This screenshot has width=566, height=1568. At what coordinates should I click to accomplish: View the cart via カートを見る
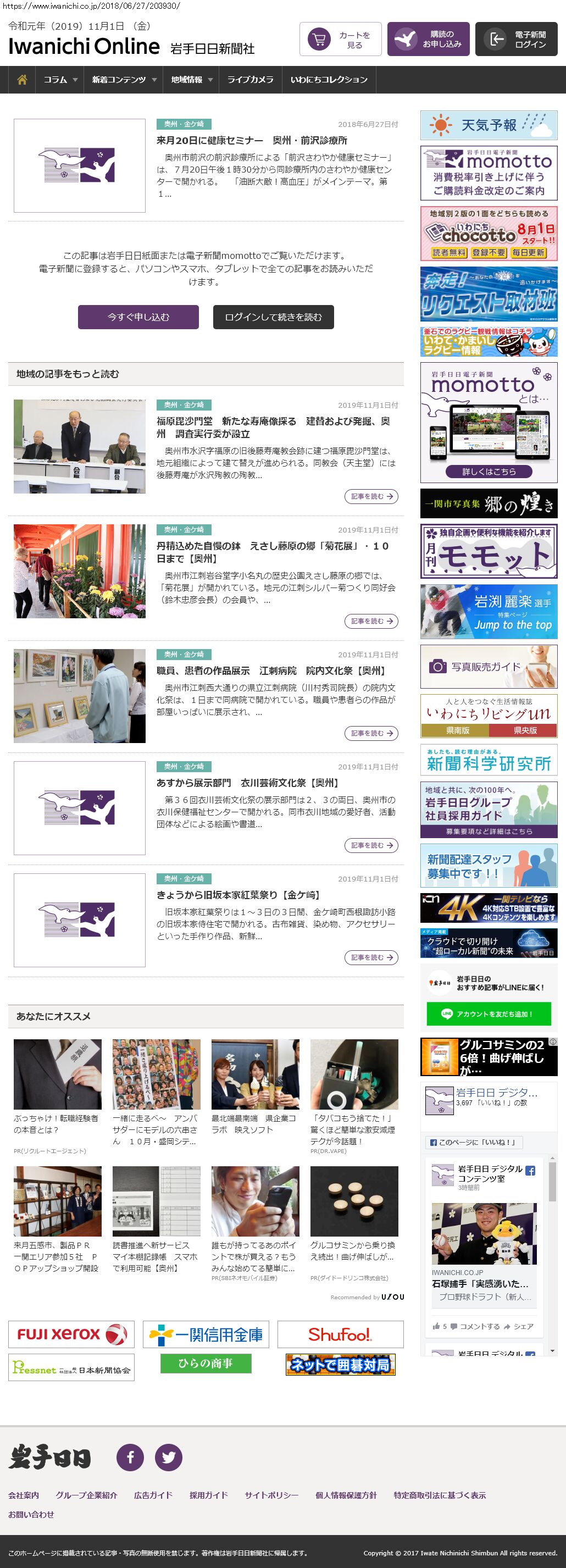click(x=340, y=40)
